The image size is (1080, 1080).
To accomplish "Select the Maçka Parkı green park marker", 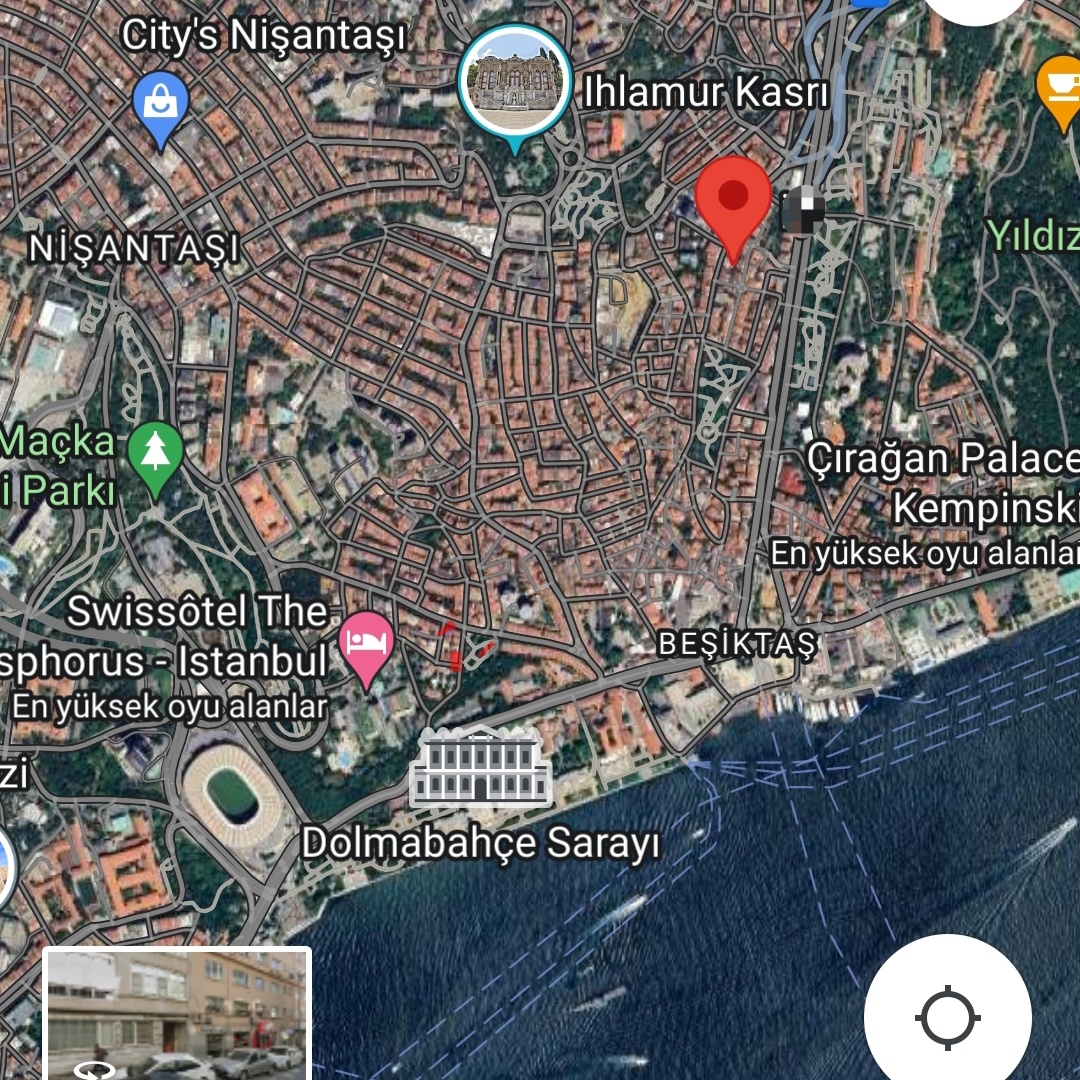I will click(x=156, y=453).
